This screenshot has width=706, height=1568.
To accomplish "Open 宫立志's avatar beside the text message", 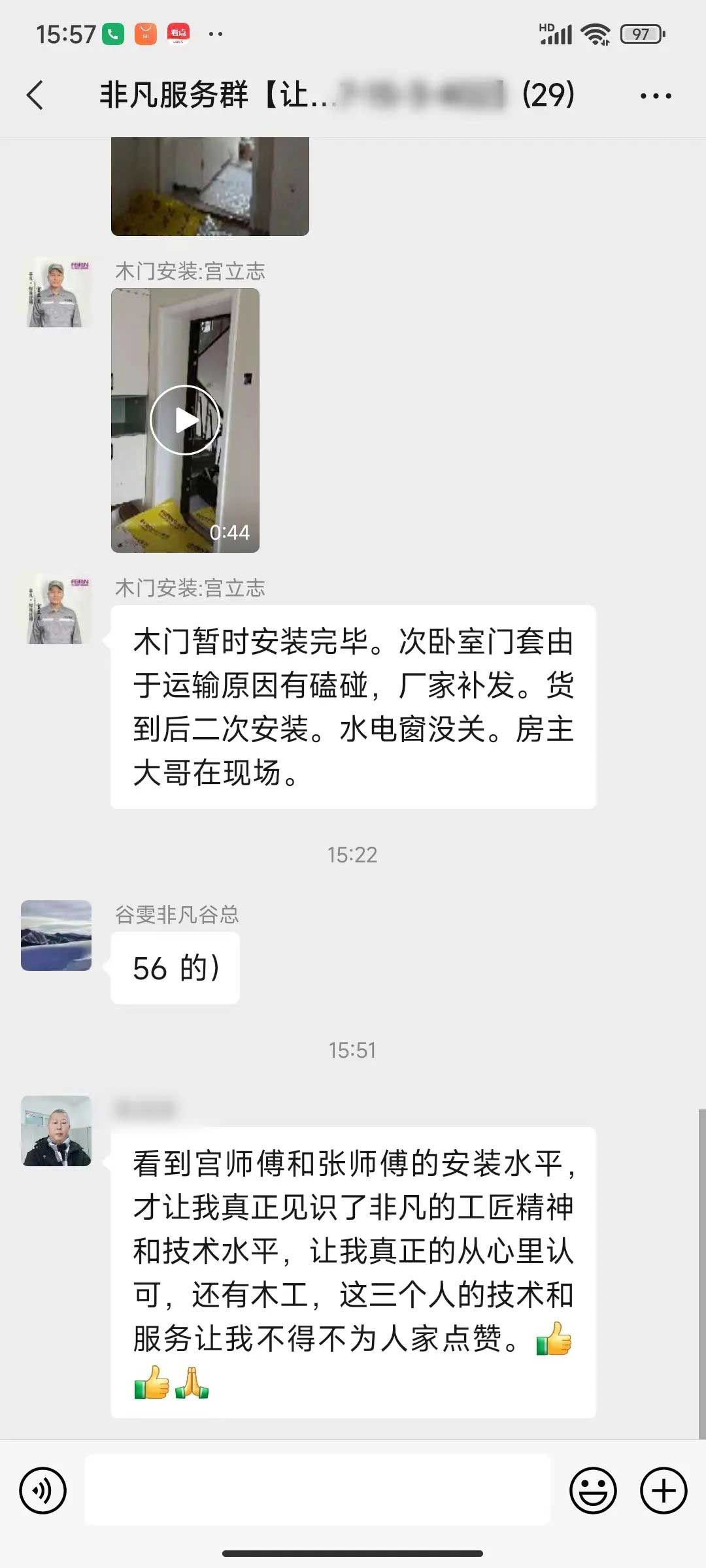I will pyautogui.click(x=56, y=609).
